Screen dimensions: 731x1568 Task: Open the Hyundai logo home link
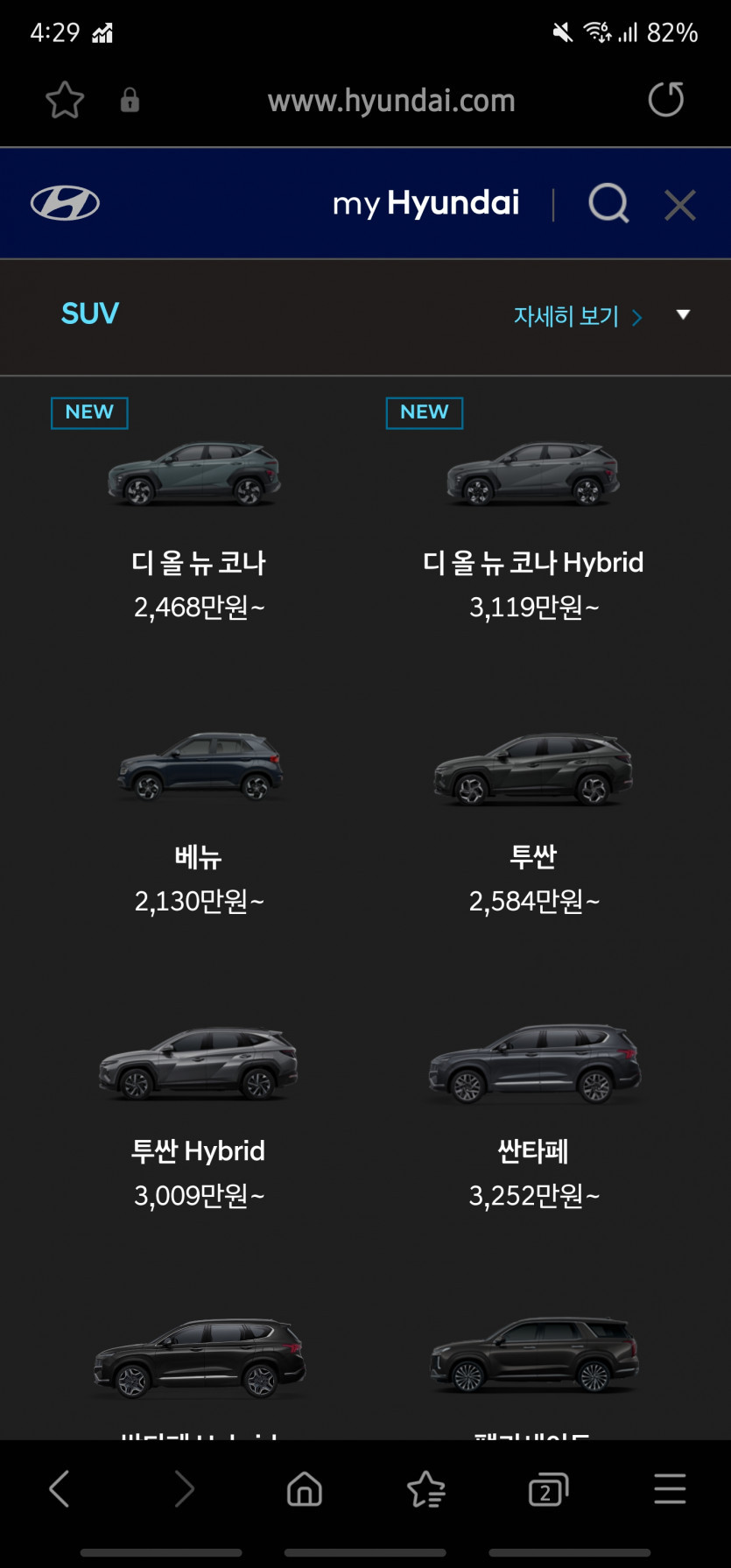[x=65, y=204]
